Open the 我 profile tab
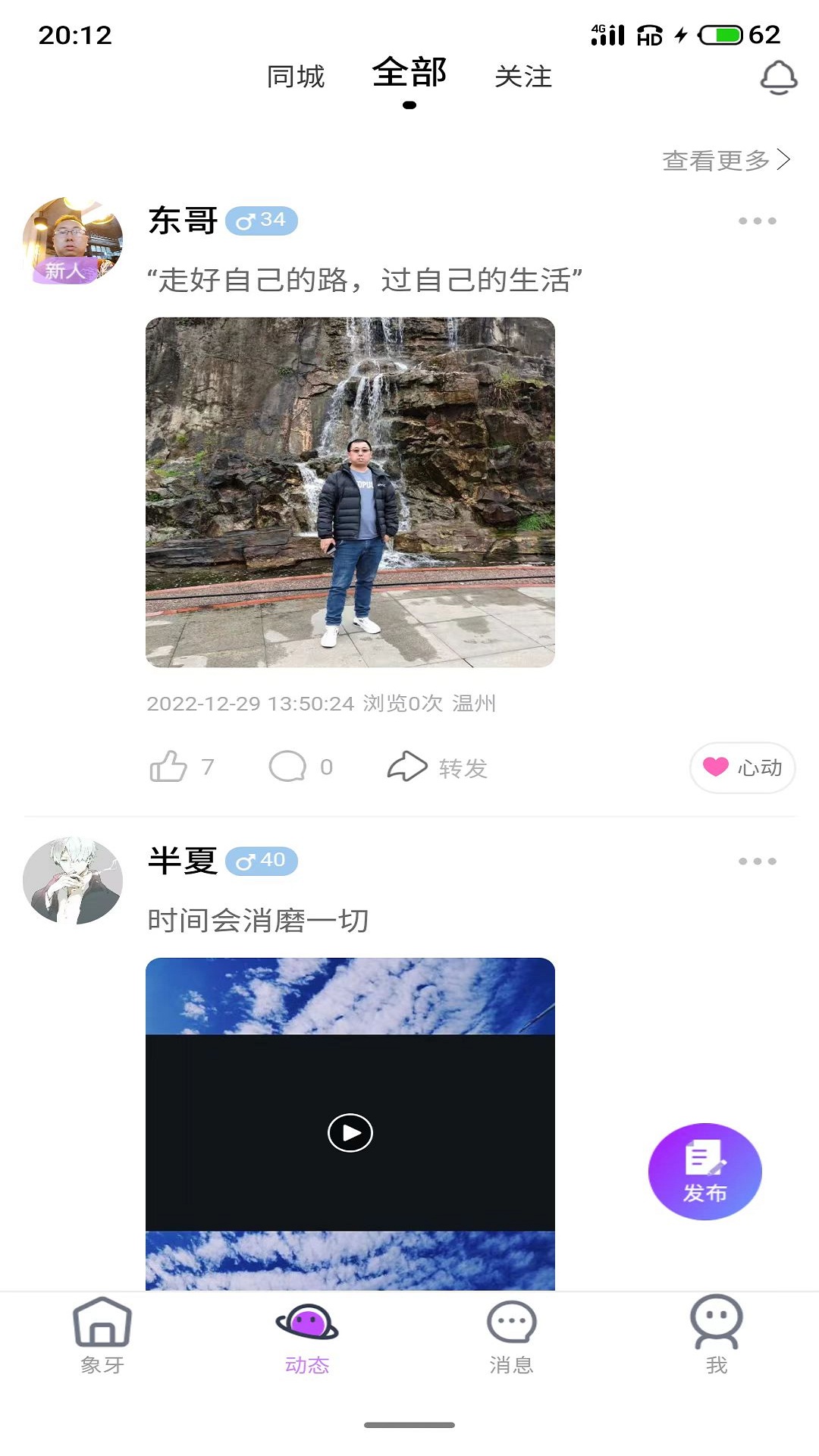Image resolution: width=819 pixels, height=1456 pixels. point(717,1335)
